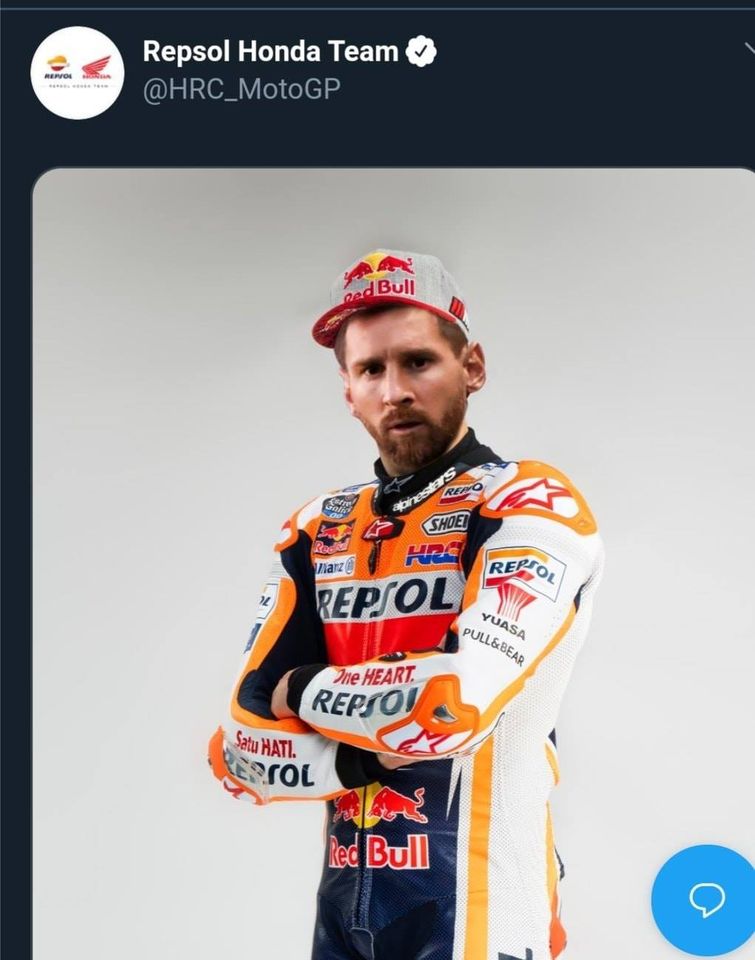Tap the Repsol Honda Team account name

click(270, 51)
